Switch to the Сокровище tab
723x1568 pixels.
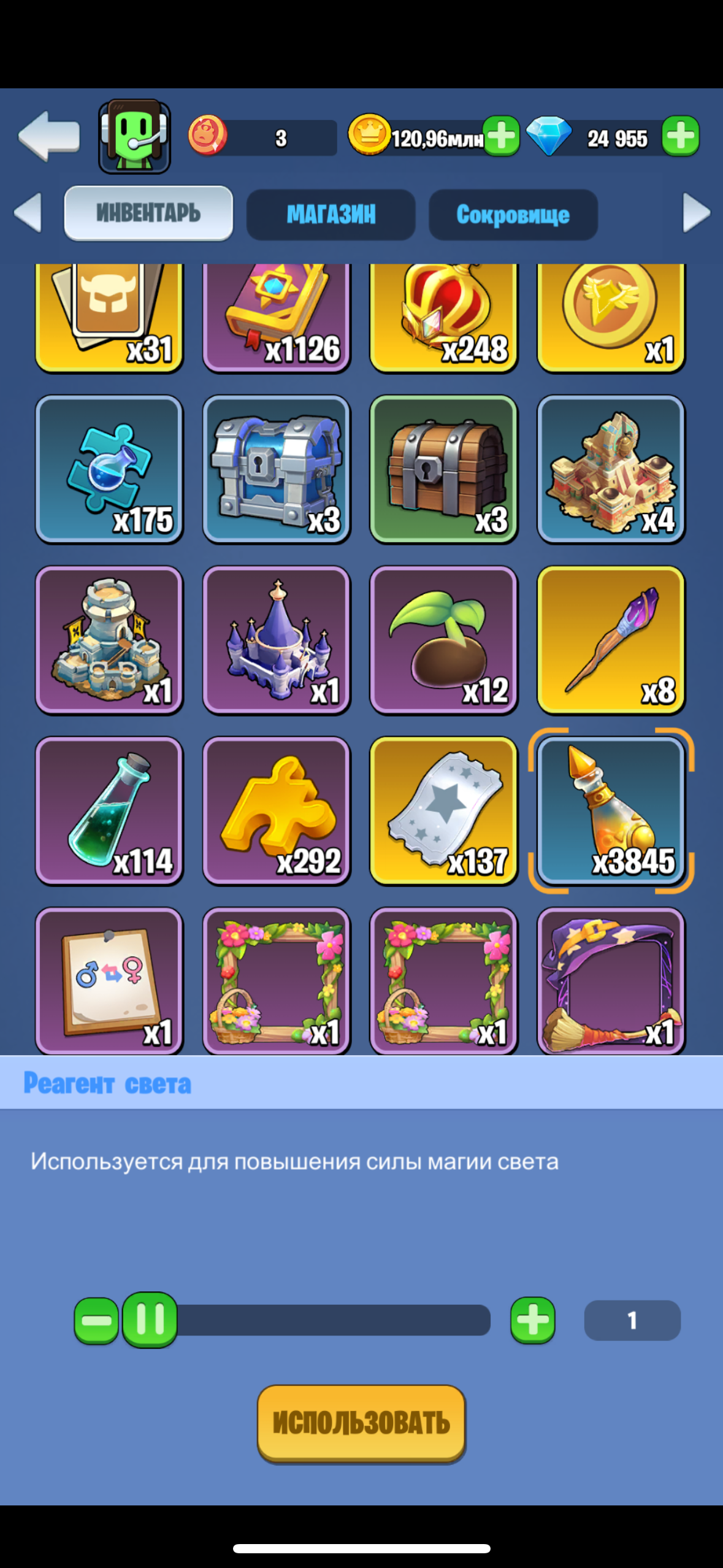(x=513, y=214)
